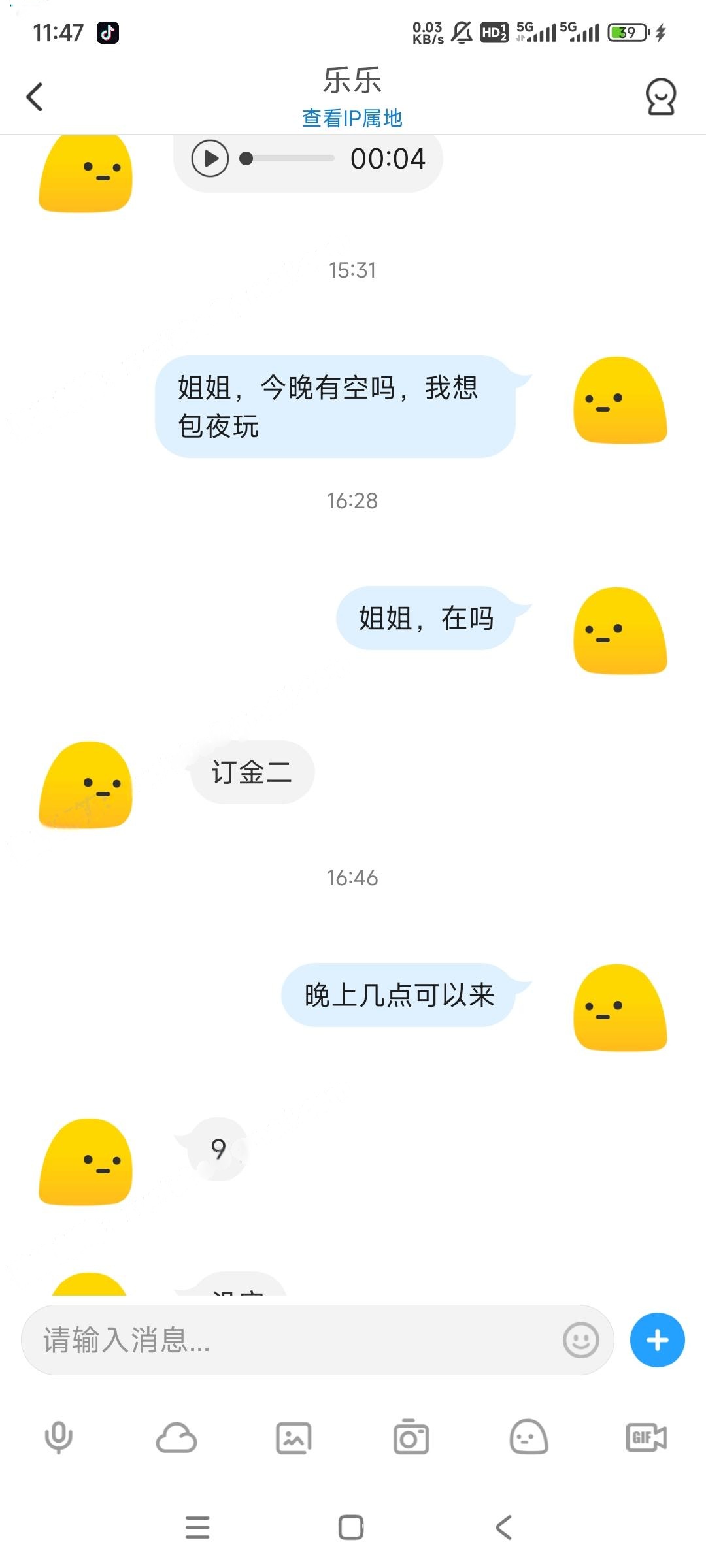Open the camera to take a photo

tap(411, 1437)
